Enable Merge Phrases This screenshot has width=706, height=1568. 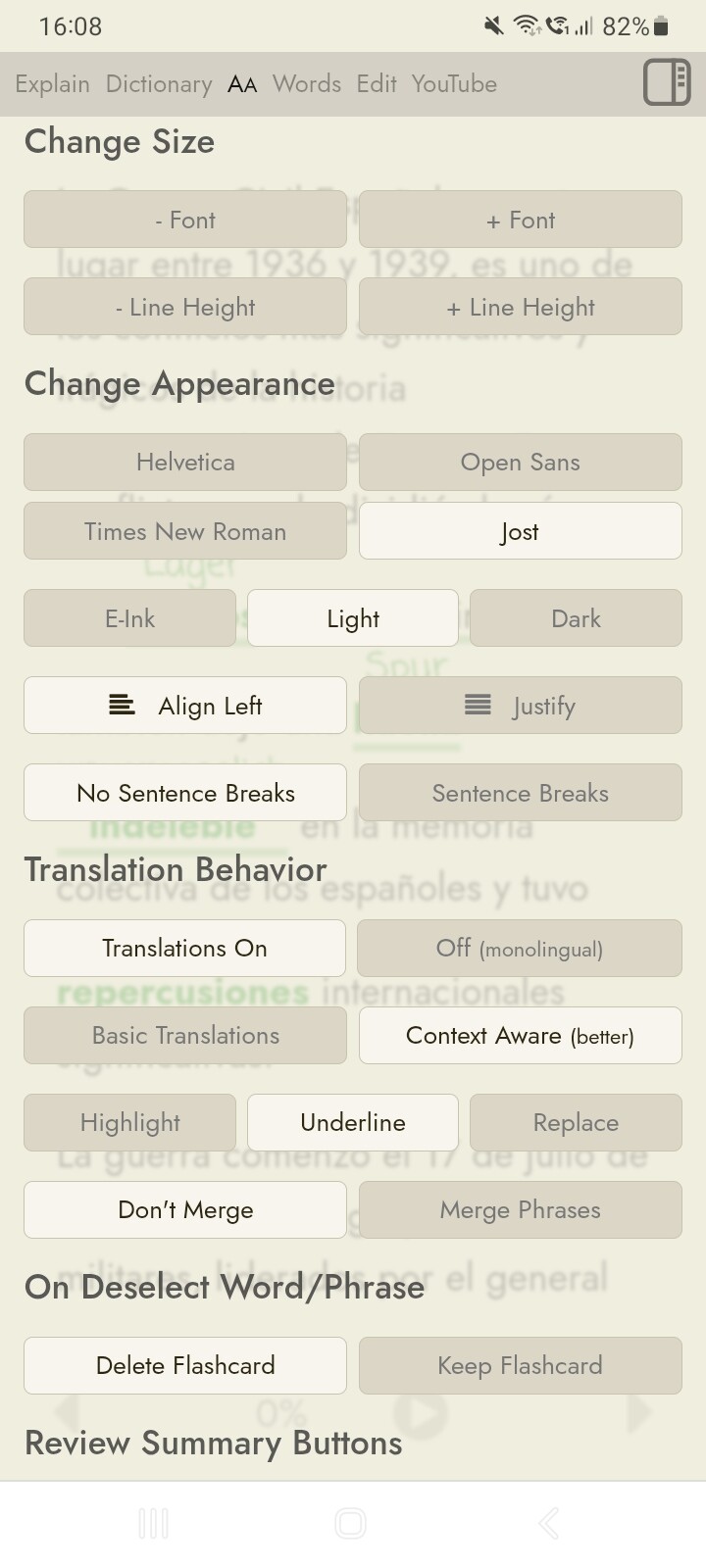click(x=520, y=1210)
